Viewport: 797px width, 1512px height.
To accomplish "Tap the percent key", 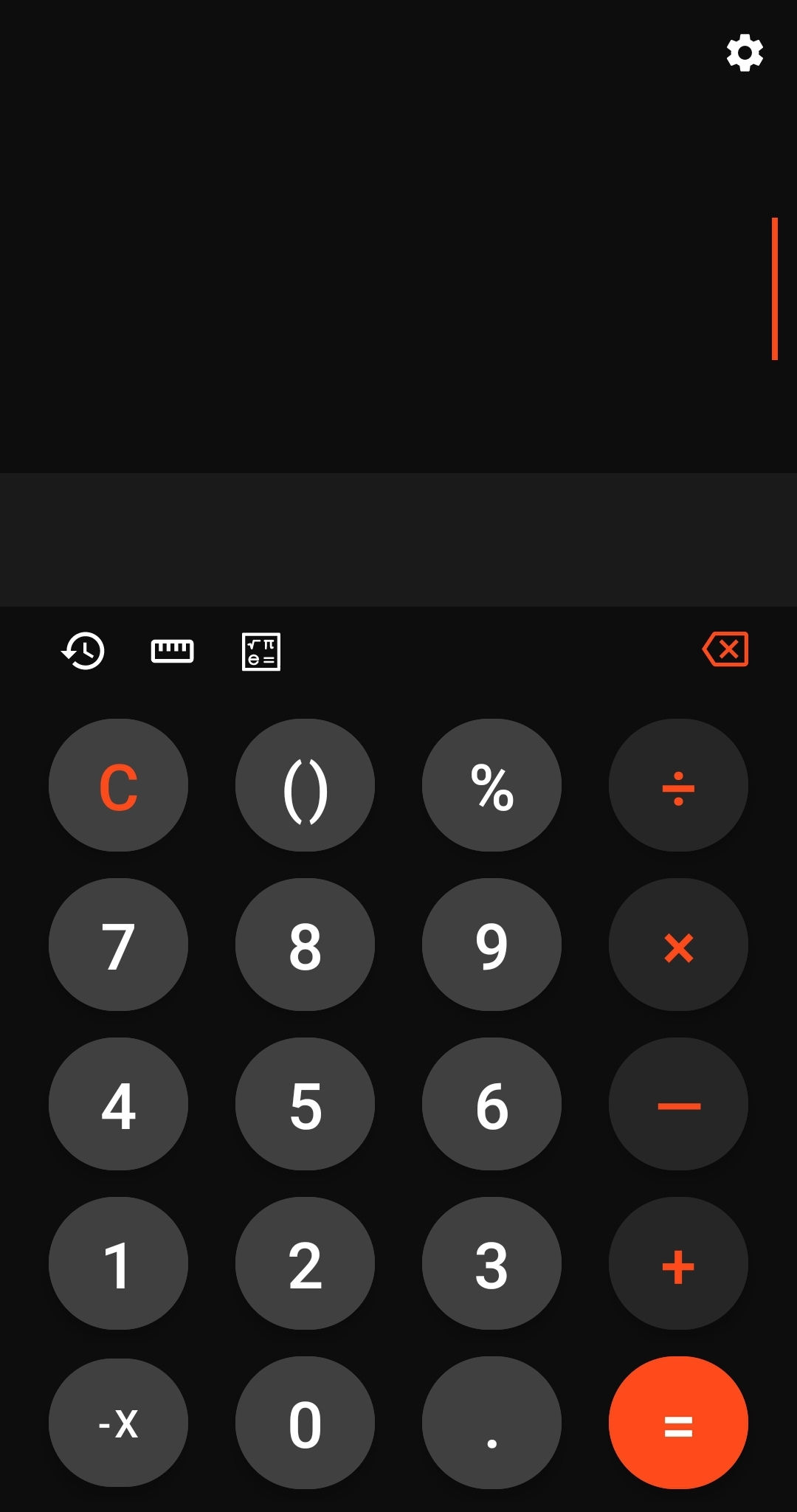I will coord(491,786).
